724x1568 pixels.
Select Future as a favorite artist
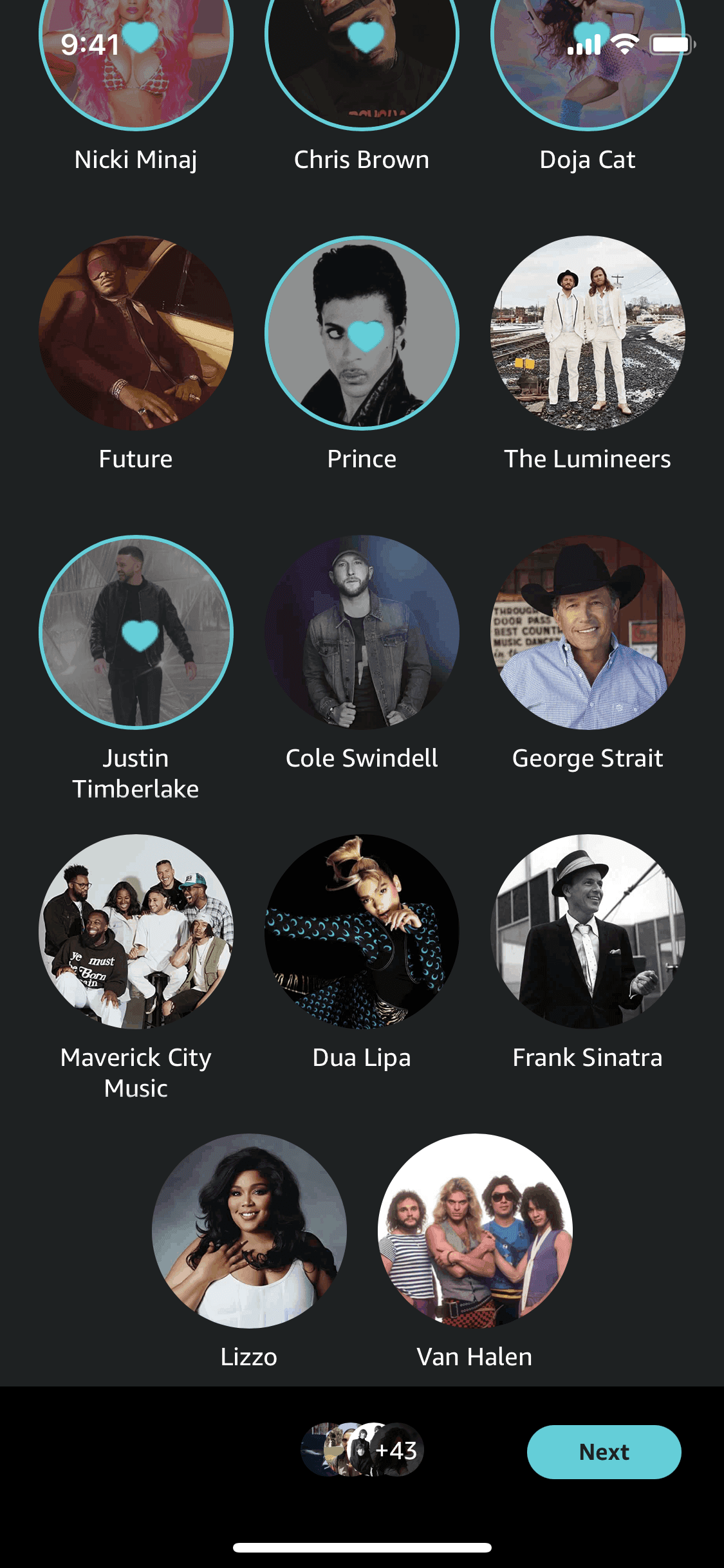pos(135,330)
